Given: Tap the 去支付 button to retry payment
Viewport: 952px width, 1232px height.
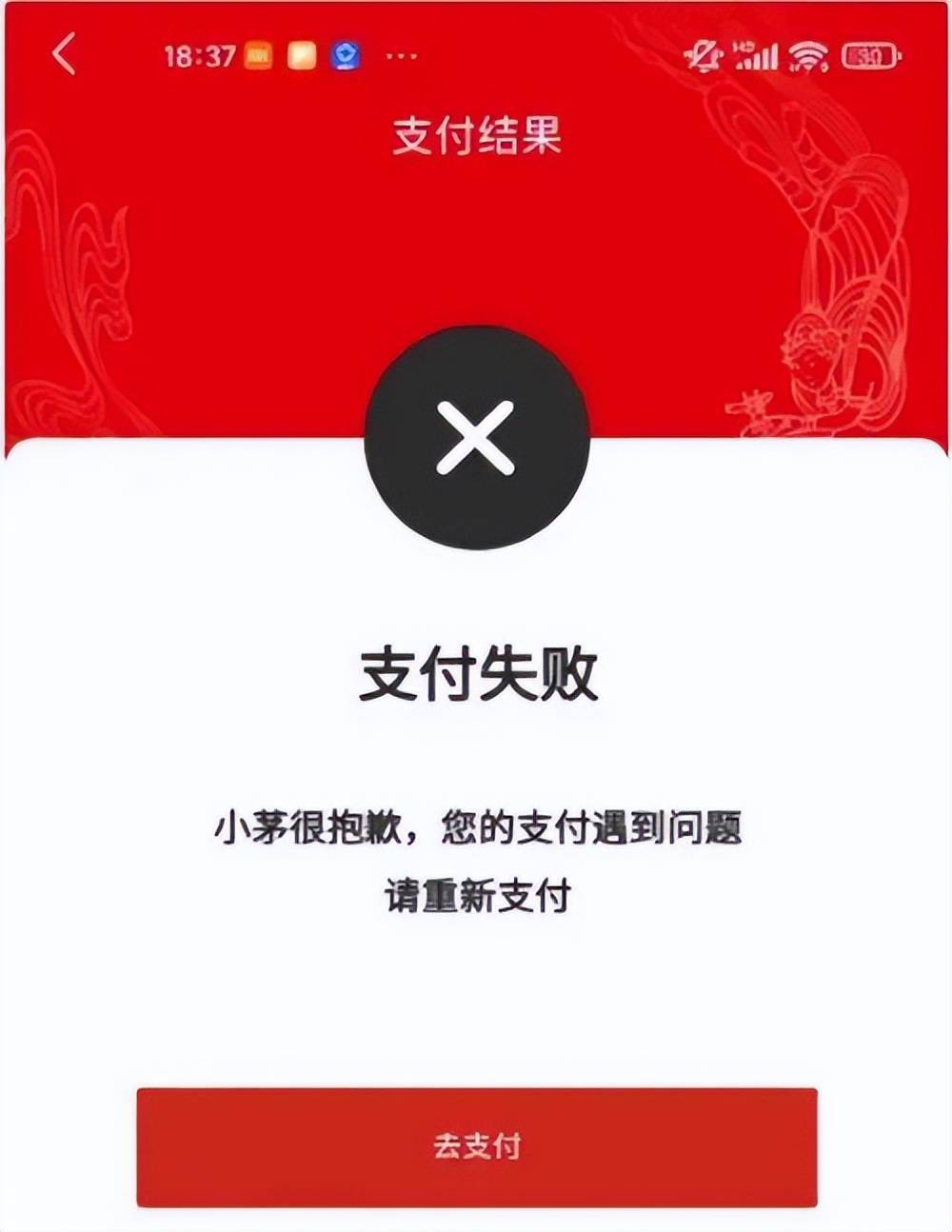Looking at the screenshot, I should (x=477, y=1146).
